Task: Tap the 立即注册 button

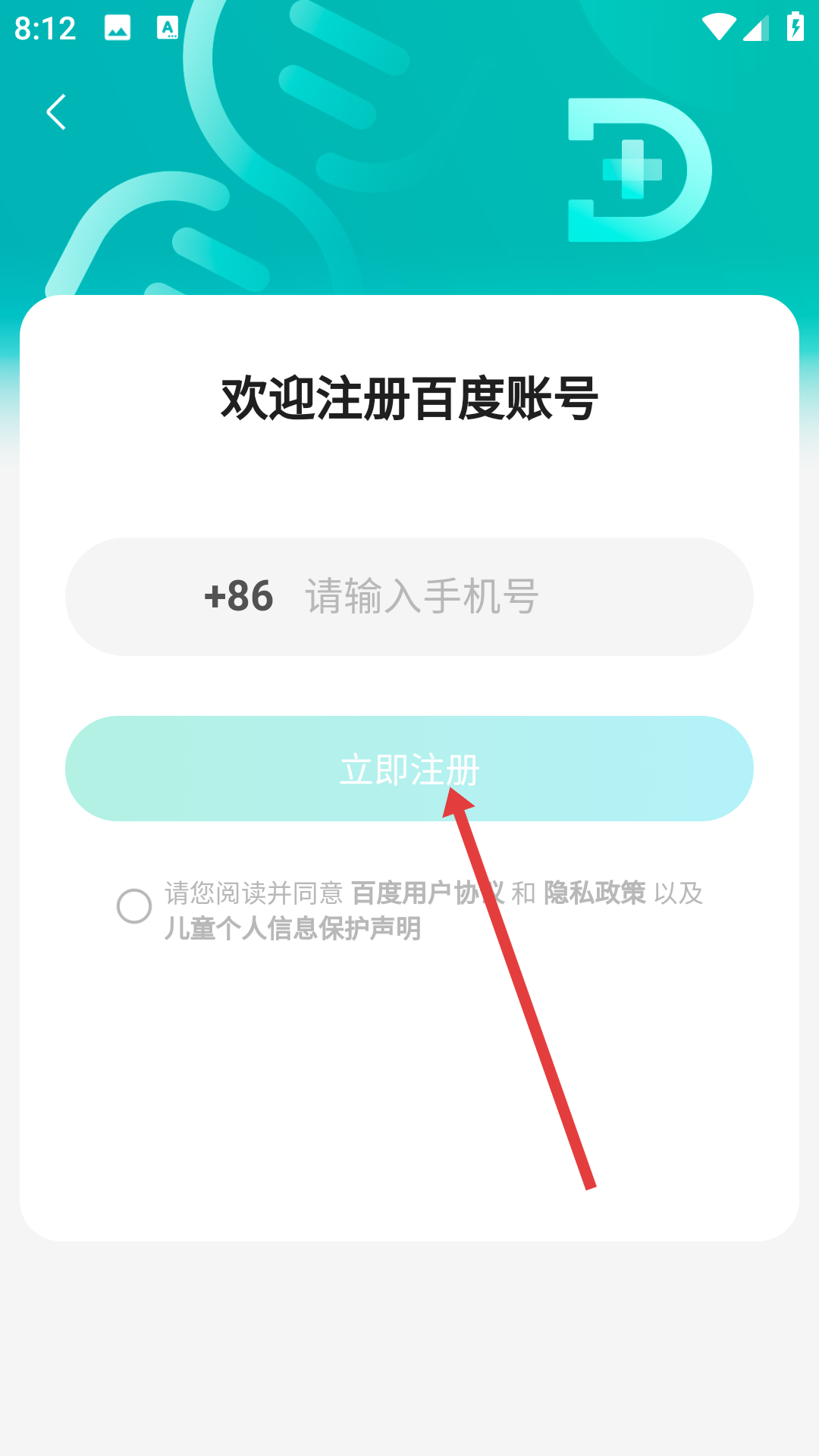Action: point(409,769)
